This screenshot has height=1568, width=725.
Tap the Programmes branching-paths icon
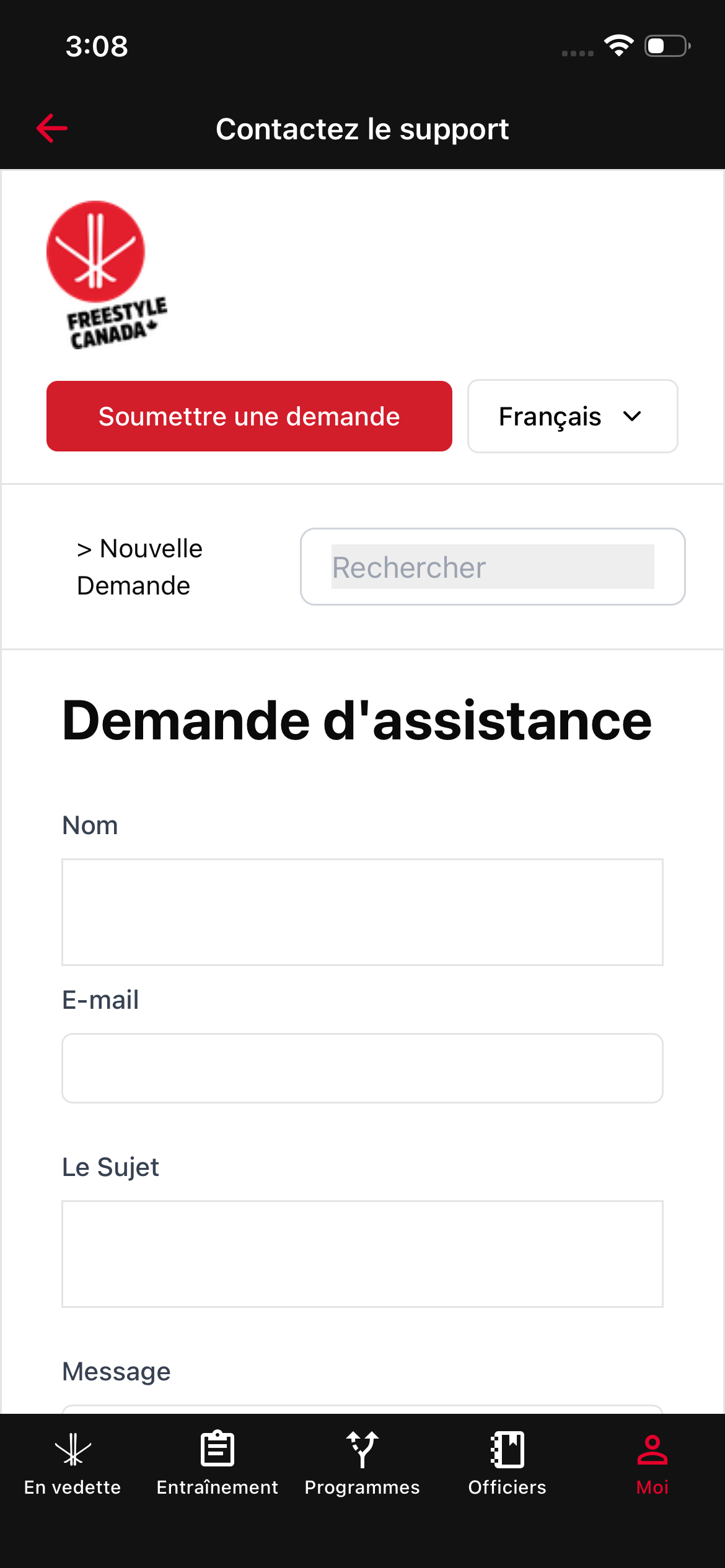point(362,1449)
